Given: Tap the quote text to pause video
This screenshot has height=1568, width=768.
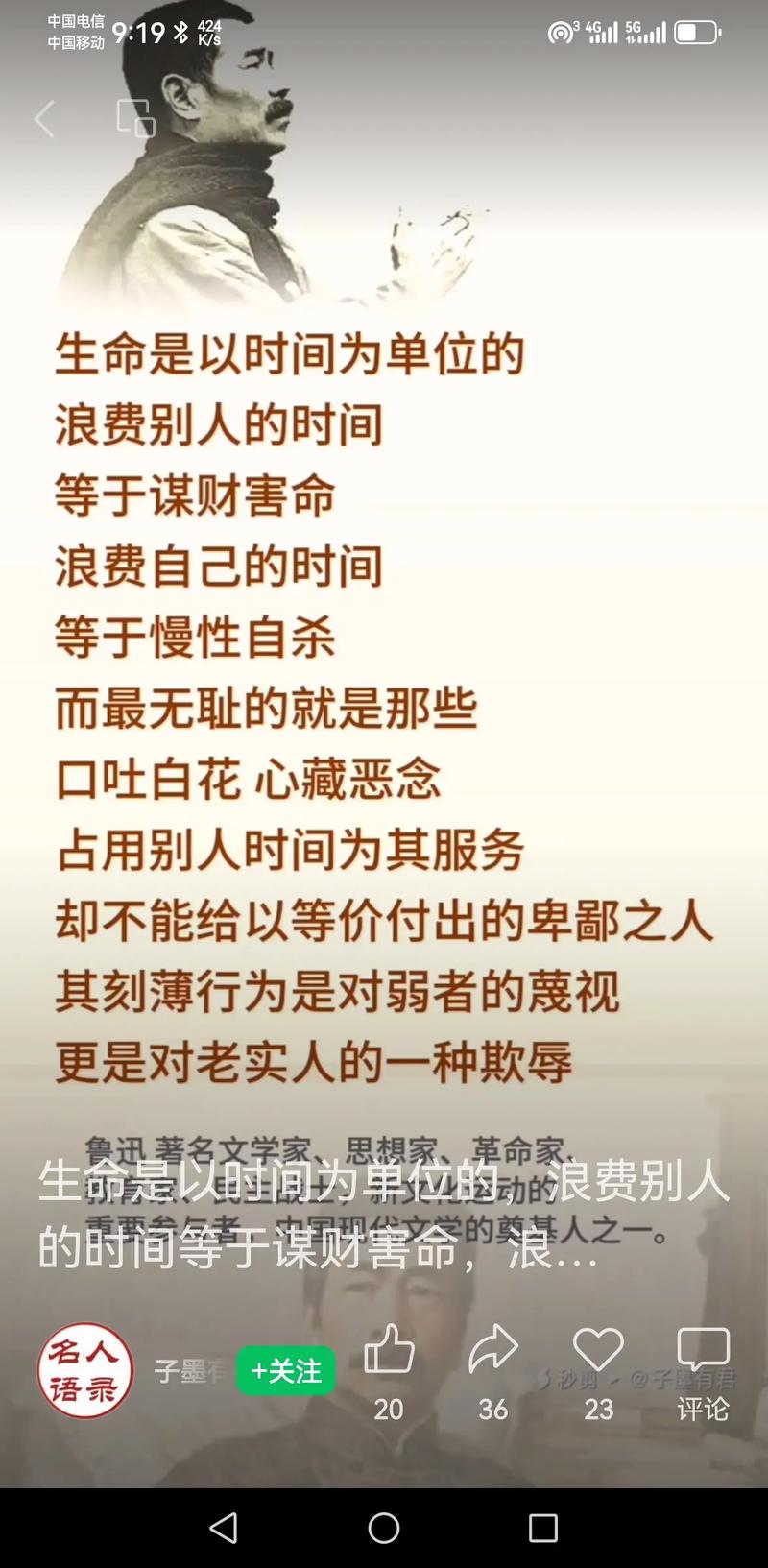Looking at the screenshot, I should pos(384,711).
